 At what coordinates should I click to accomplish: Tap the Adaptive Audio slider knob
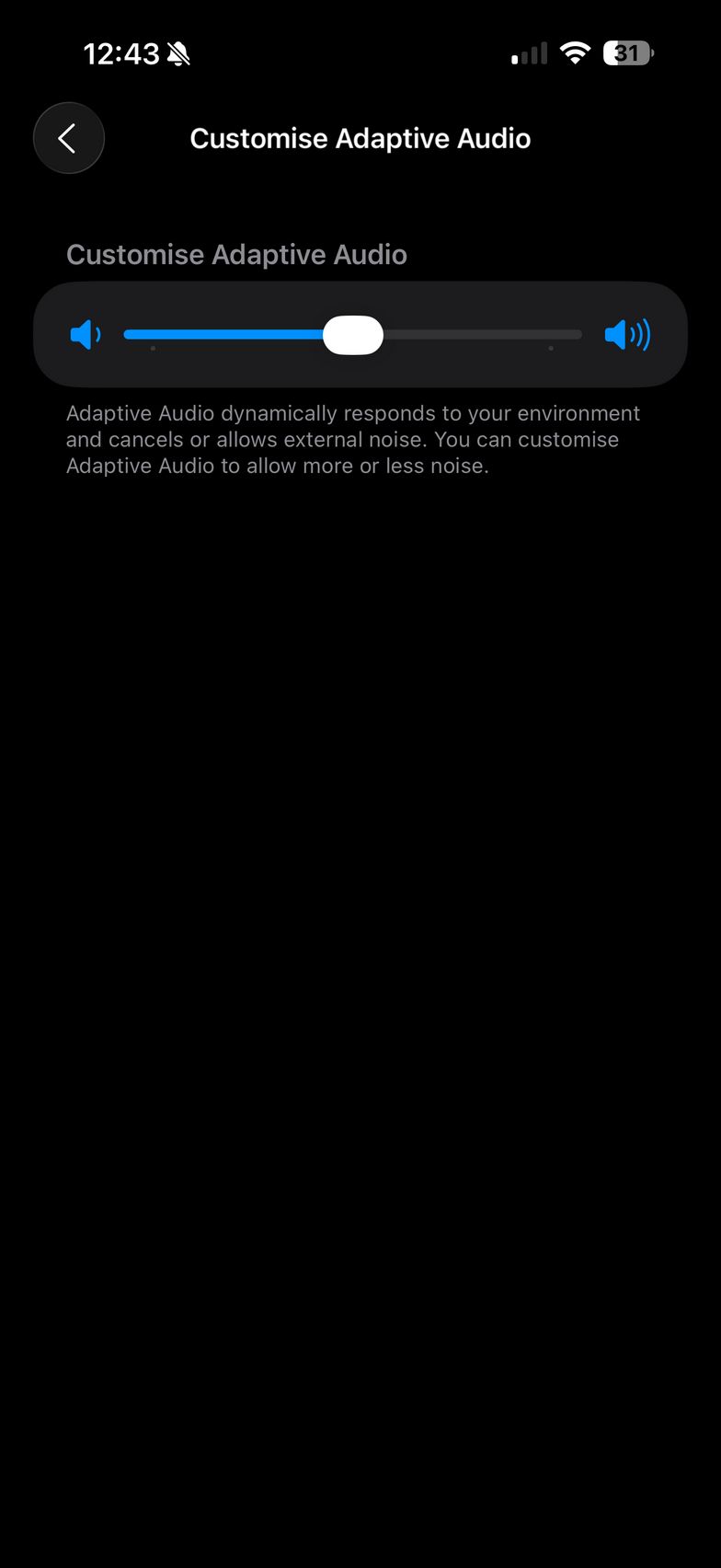[x=353, y=335]
